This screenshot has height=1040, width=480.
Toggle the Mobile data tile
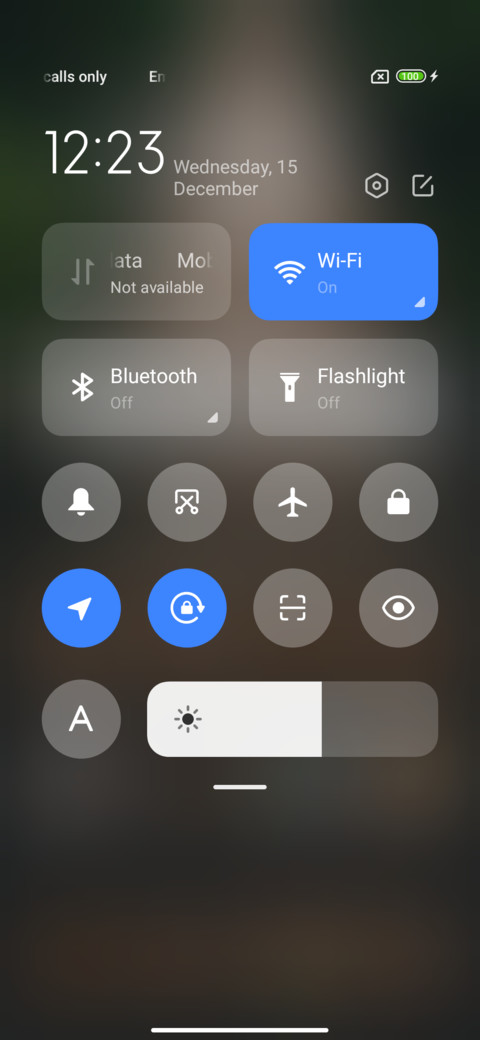coord(137,272)
